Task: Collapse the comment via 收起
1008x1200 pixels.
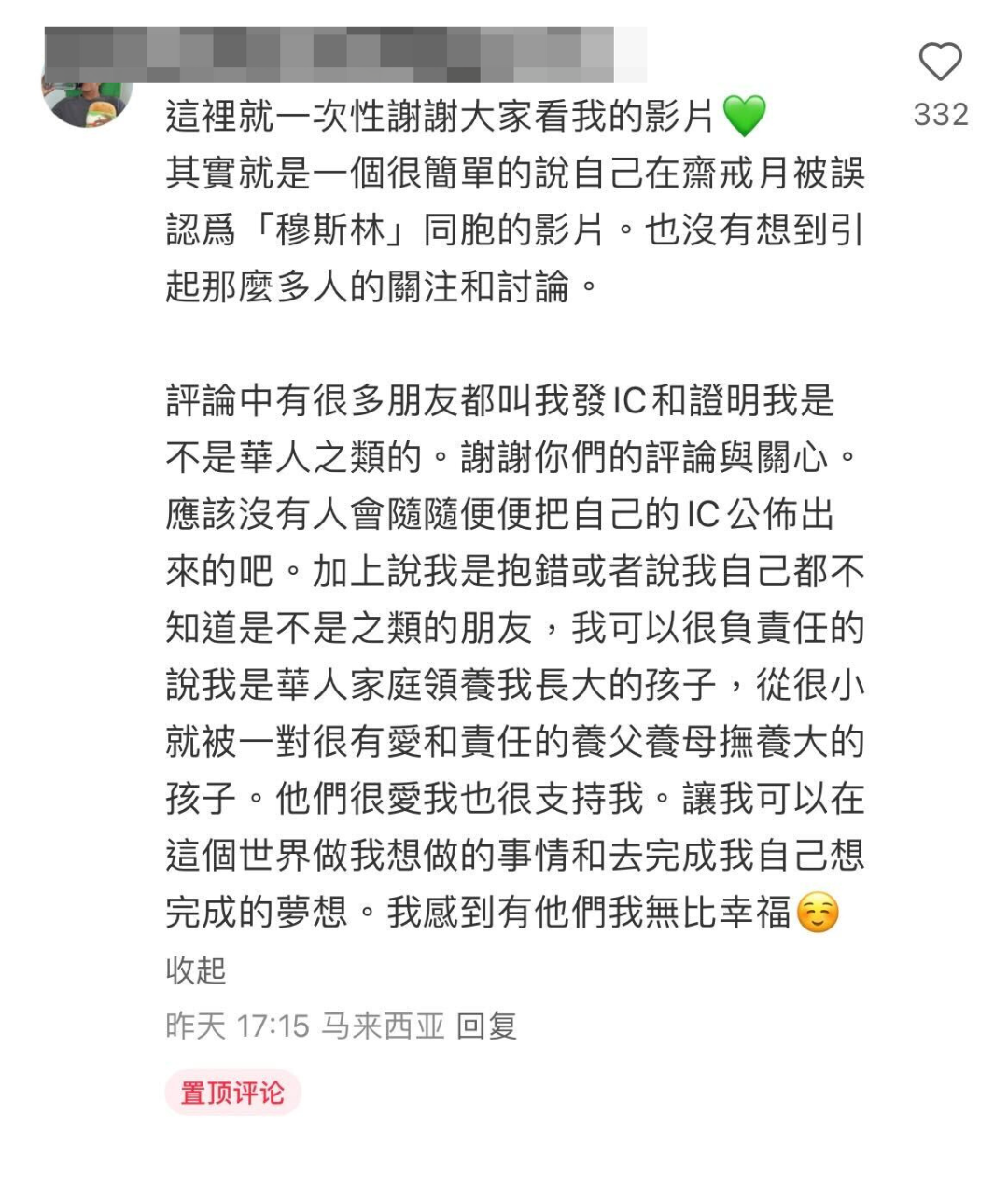Action: (196, 970)
